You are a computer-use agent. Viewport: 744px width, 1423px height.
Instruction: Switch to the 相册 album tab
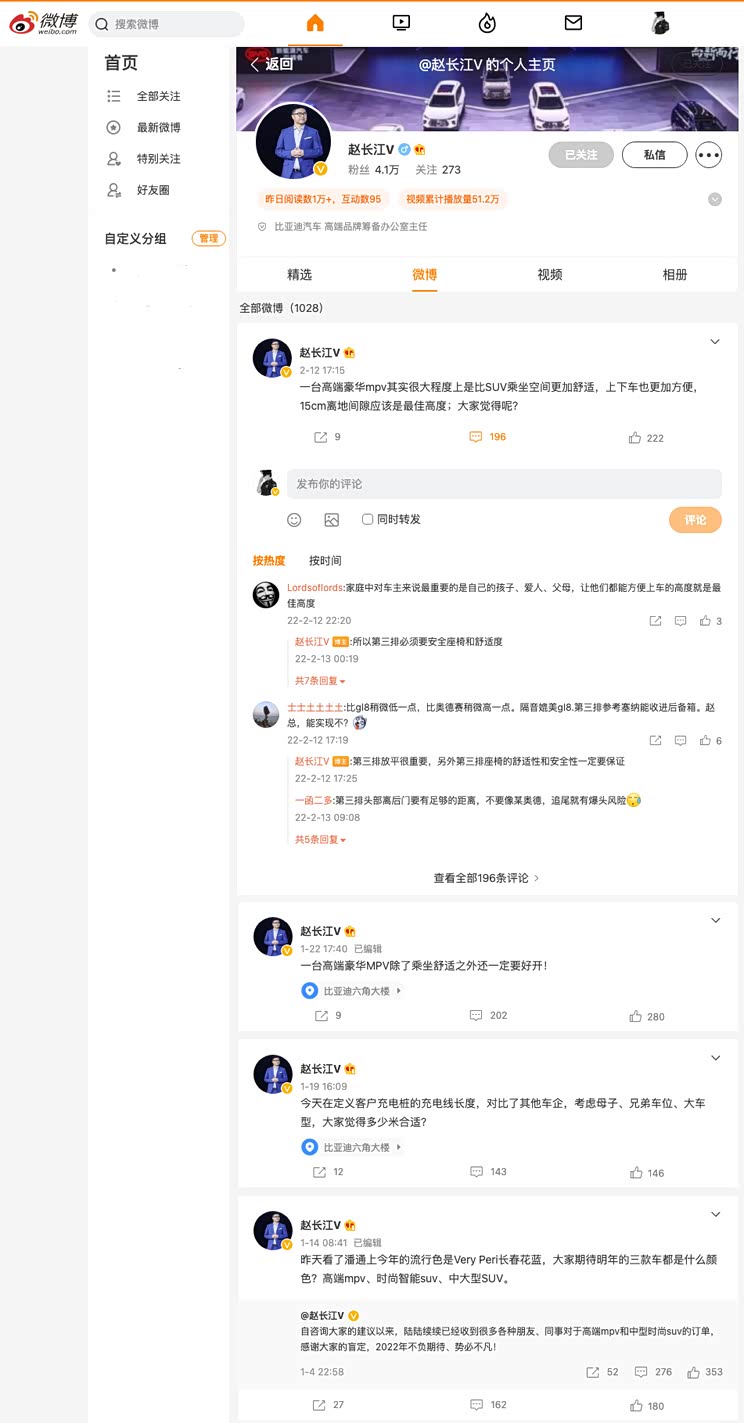tap(675, 272)
